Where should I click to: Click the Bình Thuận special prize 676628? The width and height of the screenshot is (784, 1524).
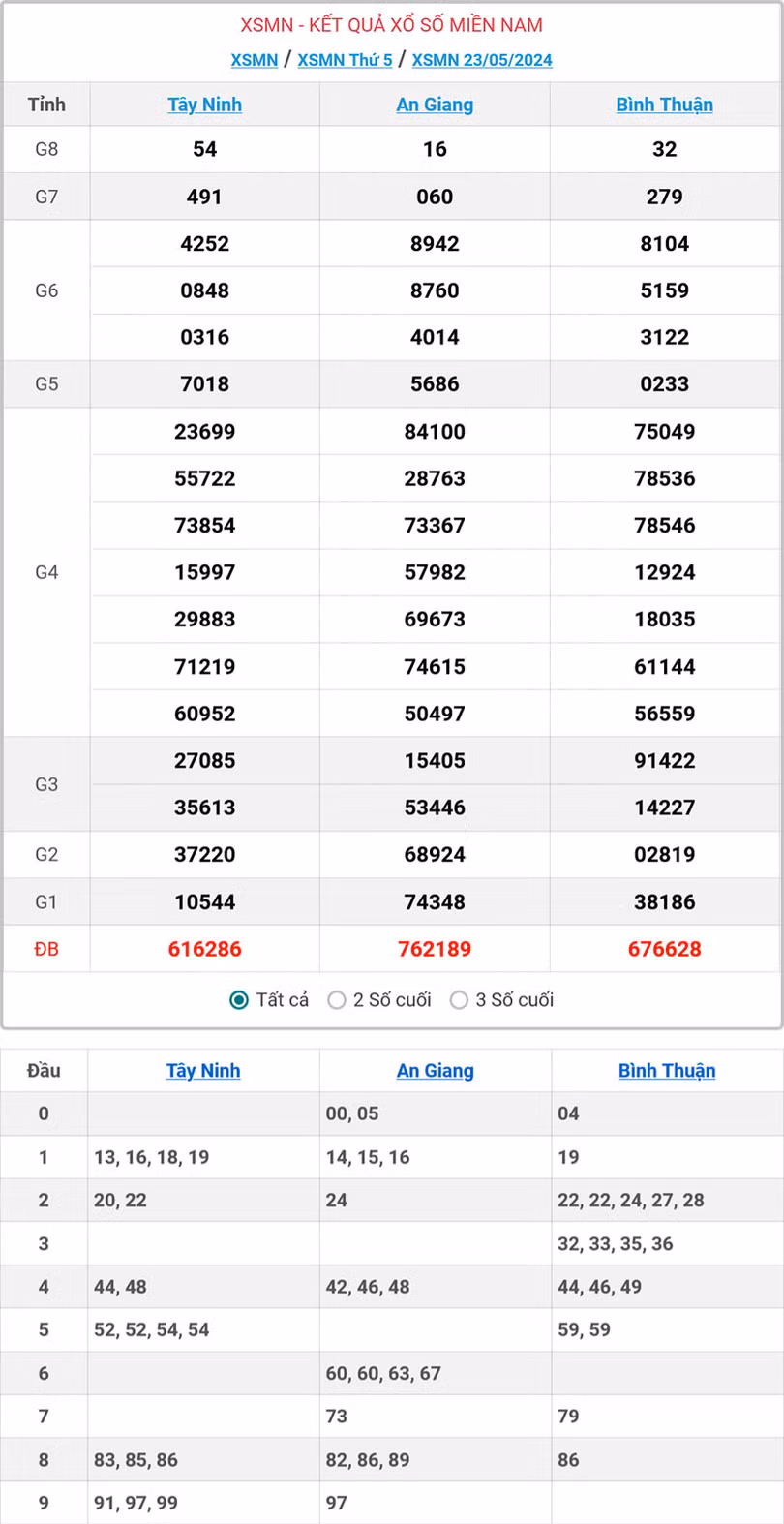tap(666, 949)
